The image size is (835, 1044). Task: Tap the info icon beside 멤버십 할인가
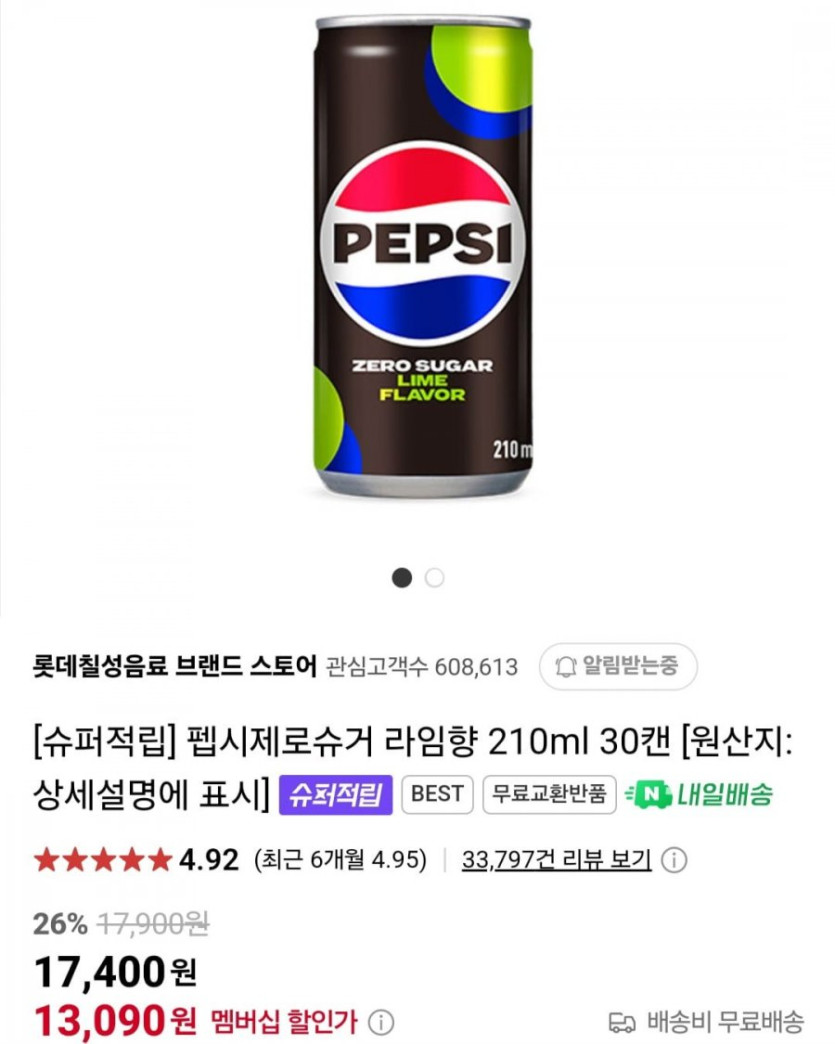(x=381, y=1022)
